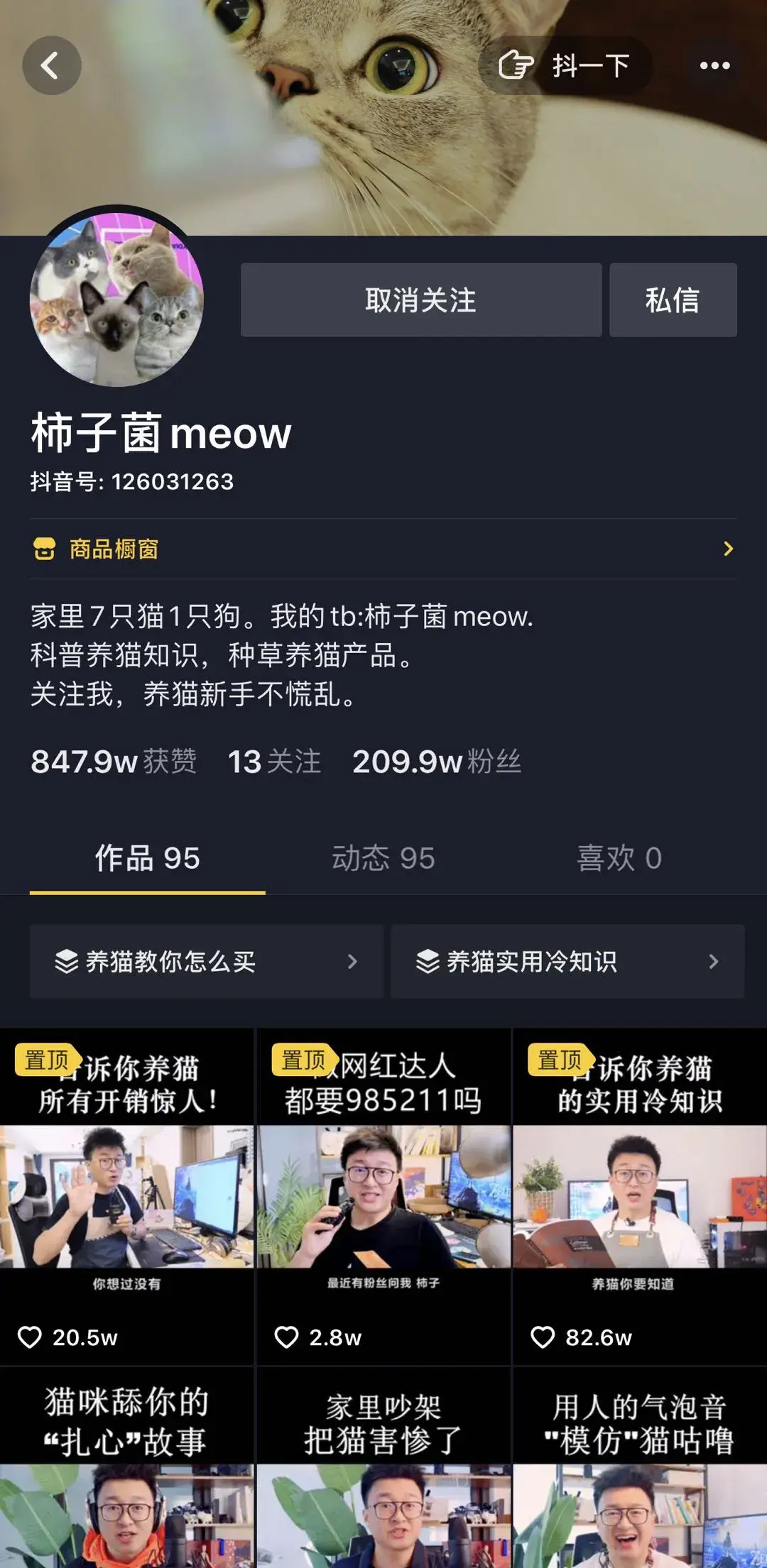This screenshot has width=767, height=1568.
Task: Send a private message via 私信
Action: [x=673, y=300]
